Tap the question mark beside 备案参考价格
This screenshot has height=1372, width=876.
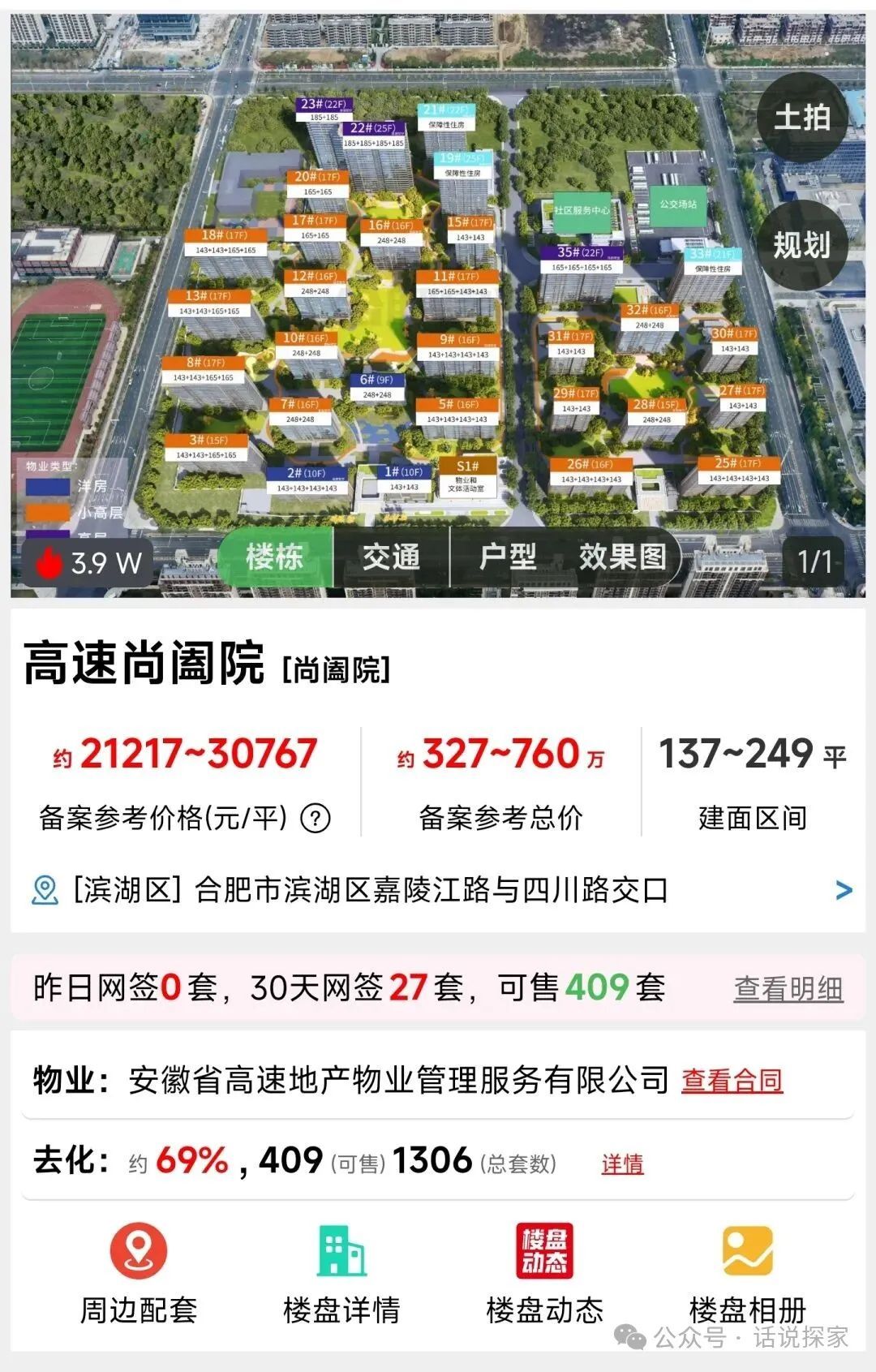pyautogui.click(x=315, y=818)
